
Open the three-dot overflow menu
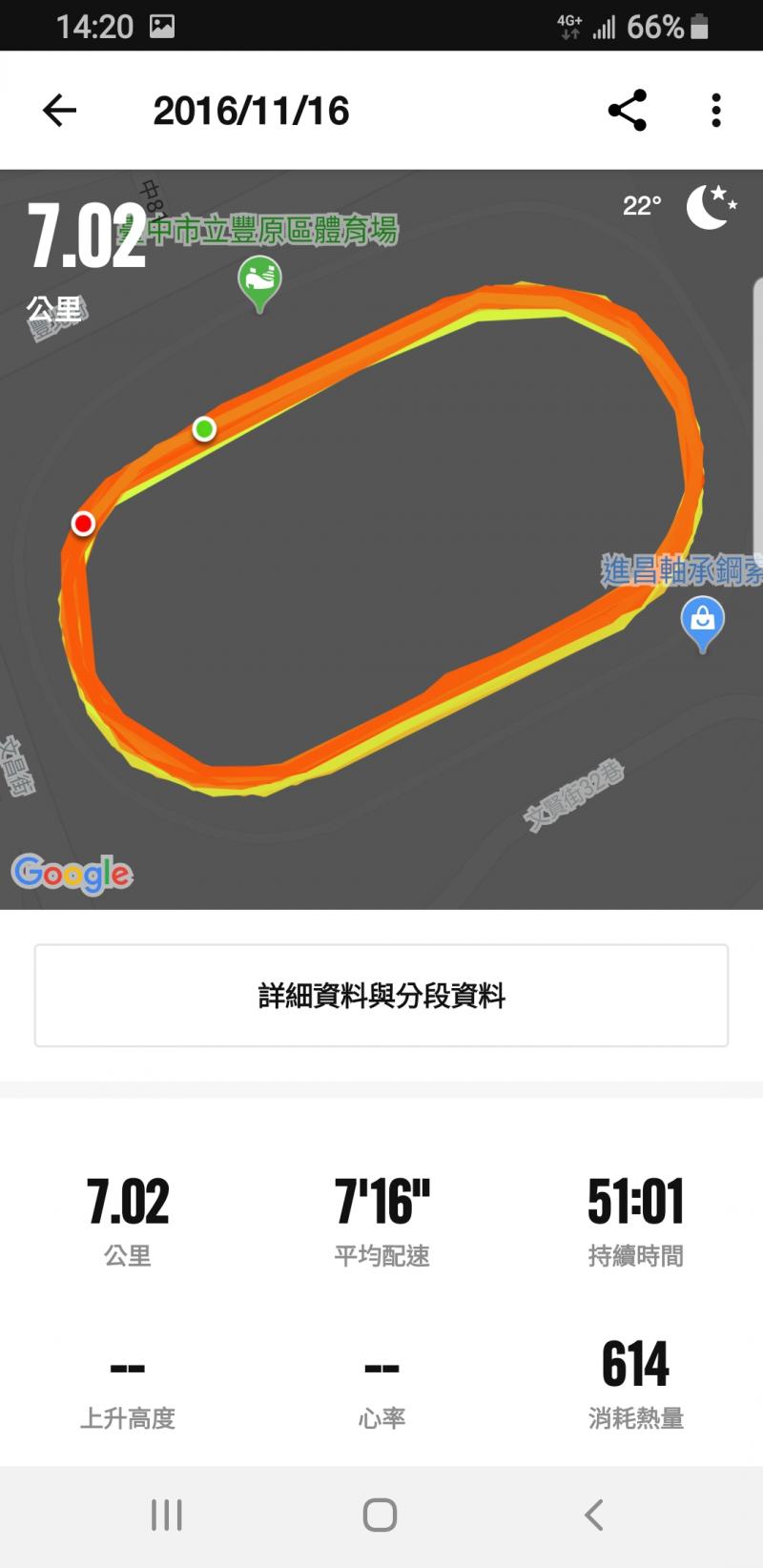[716, 111]
